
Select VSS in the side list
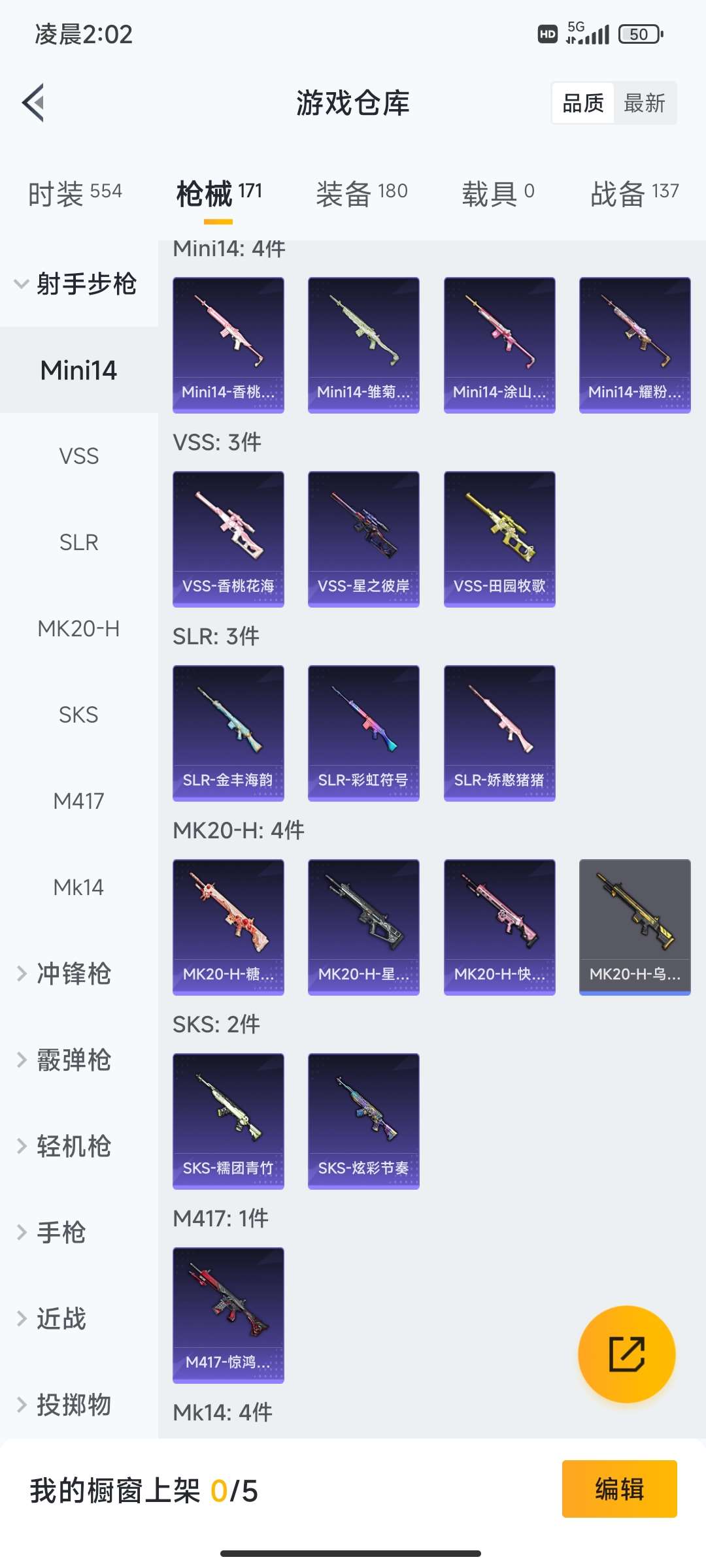point(78,456)
